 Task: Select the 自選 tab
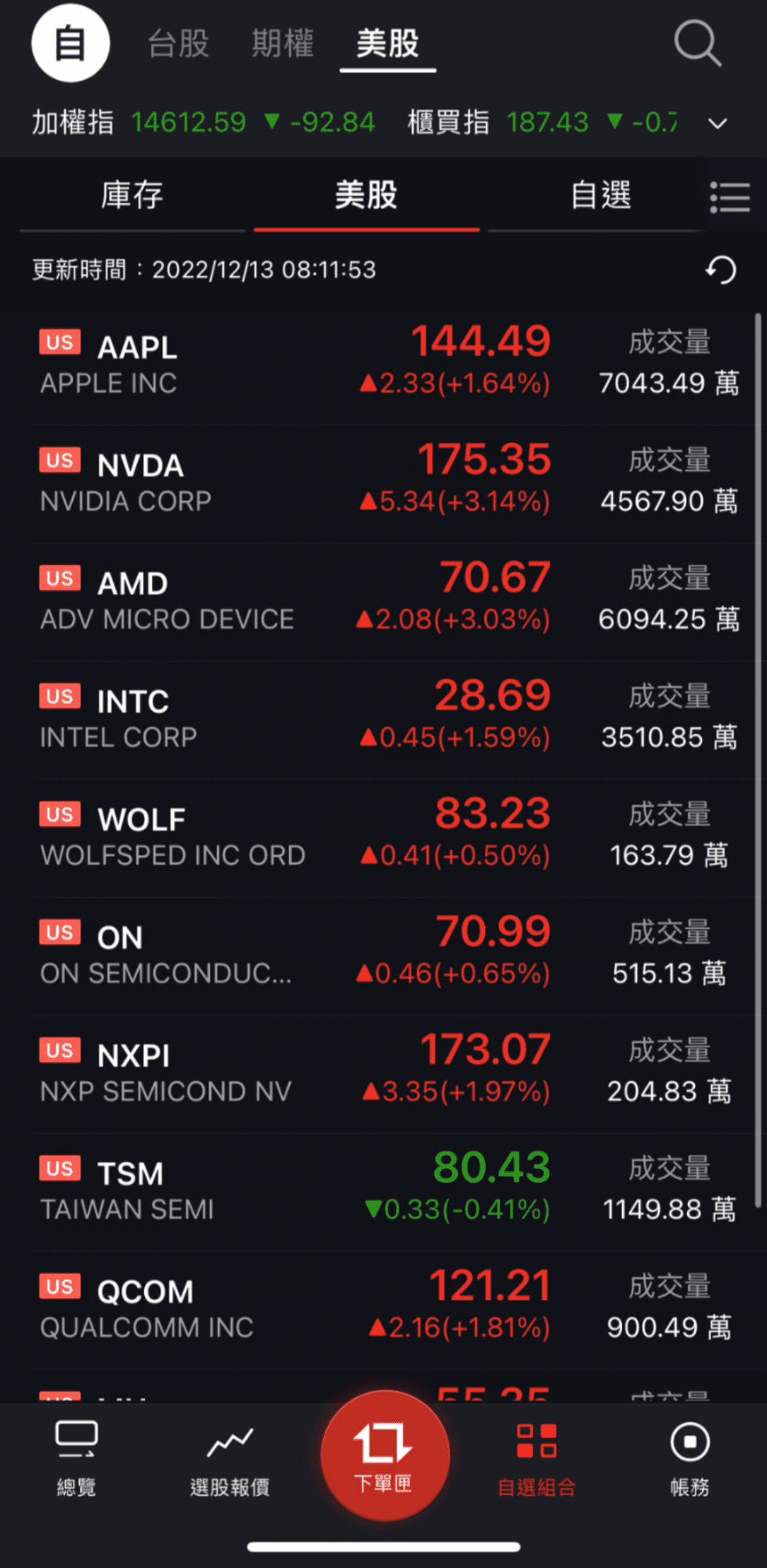coord(600,195)
